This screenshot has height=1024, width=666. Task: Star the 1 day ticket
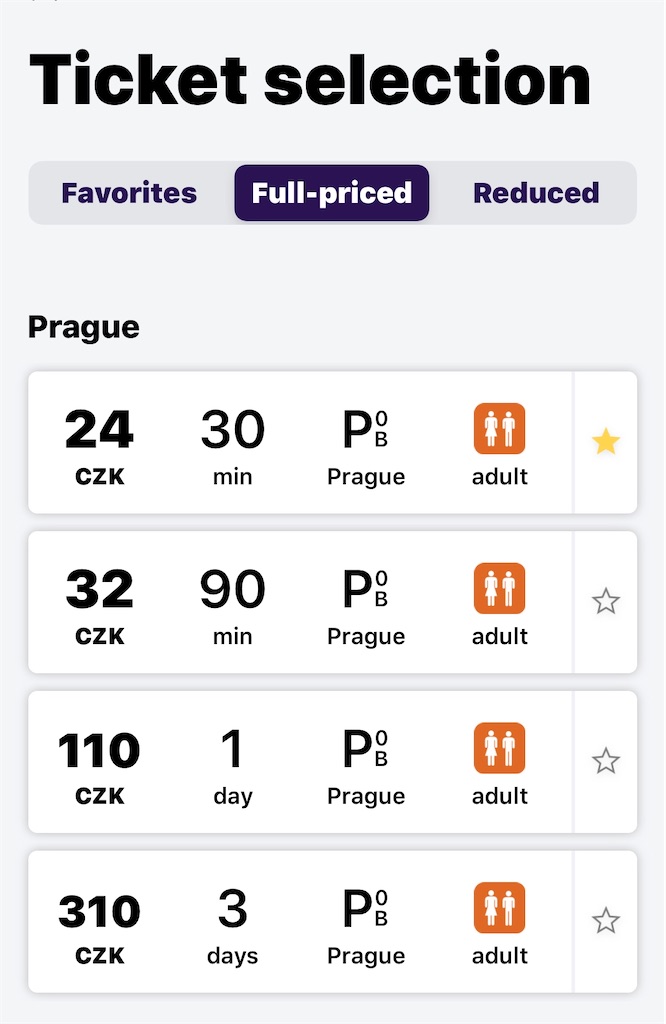point(606,762)
